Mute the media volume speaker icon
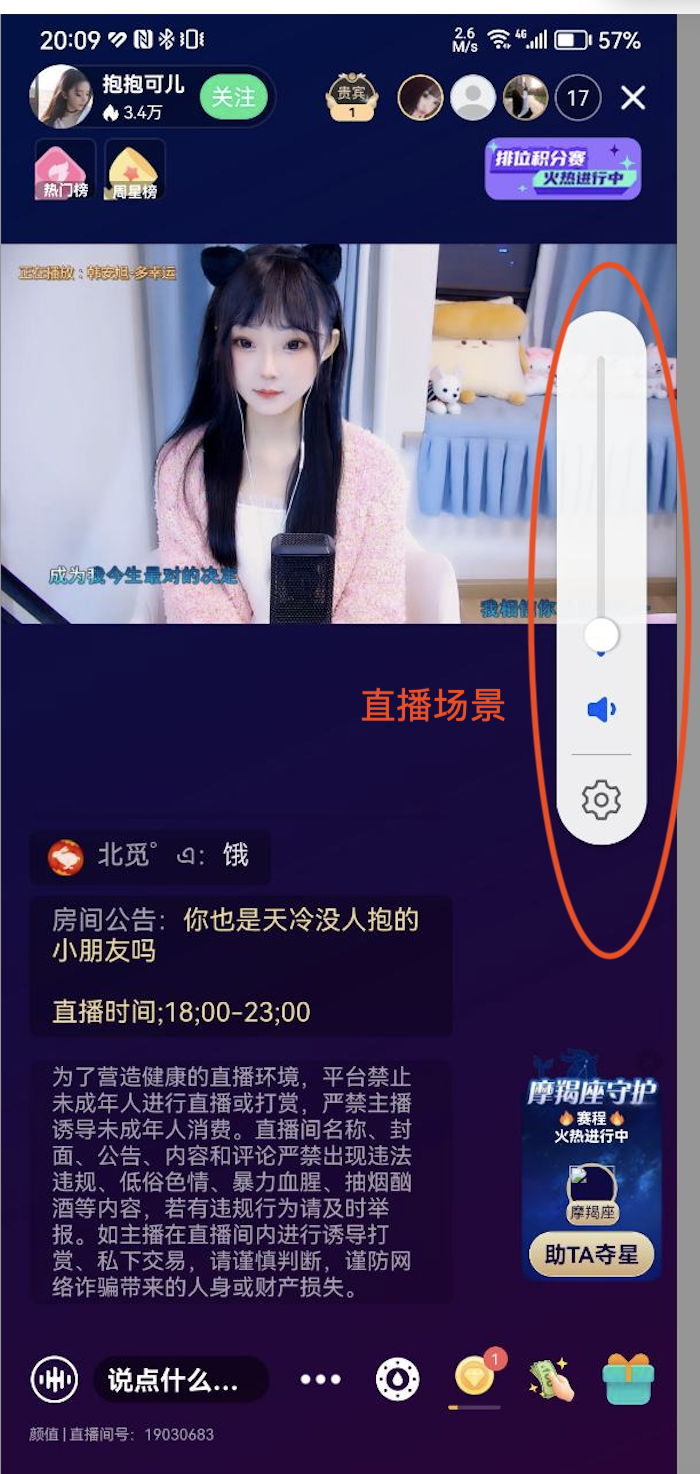This screenshot has width=700, height=1474. point(601,710)
